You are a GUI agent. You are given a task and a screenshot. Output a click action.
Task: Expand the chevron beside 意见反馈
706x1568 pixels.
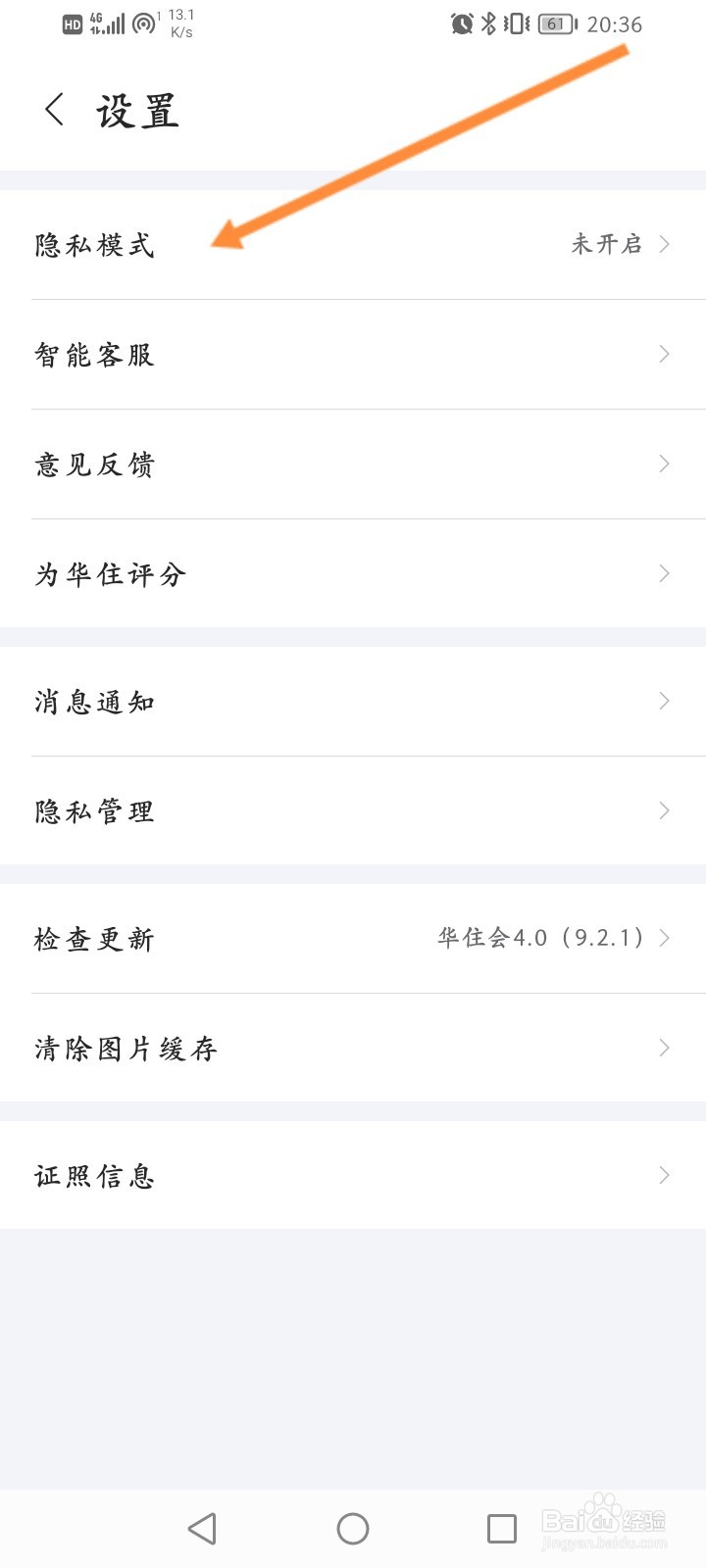click(x=665, y=464)
